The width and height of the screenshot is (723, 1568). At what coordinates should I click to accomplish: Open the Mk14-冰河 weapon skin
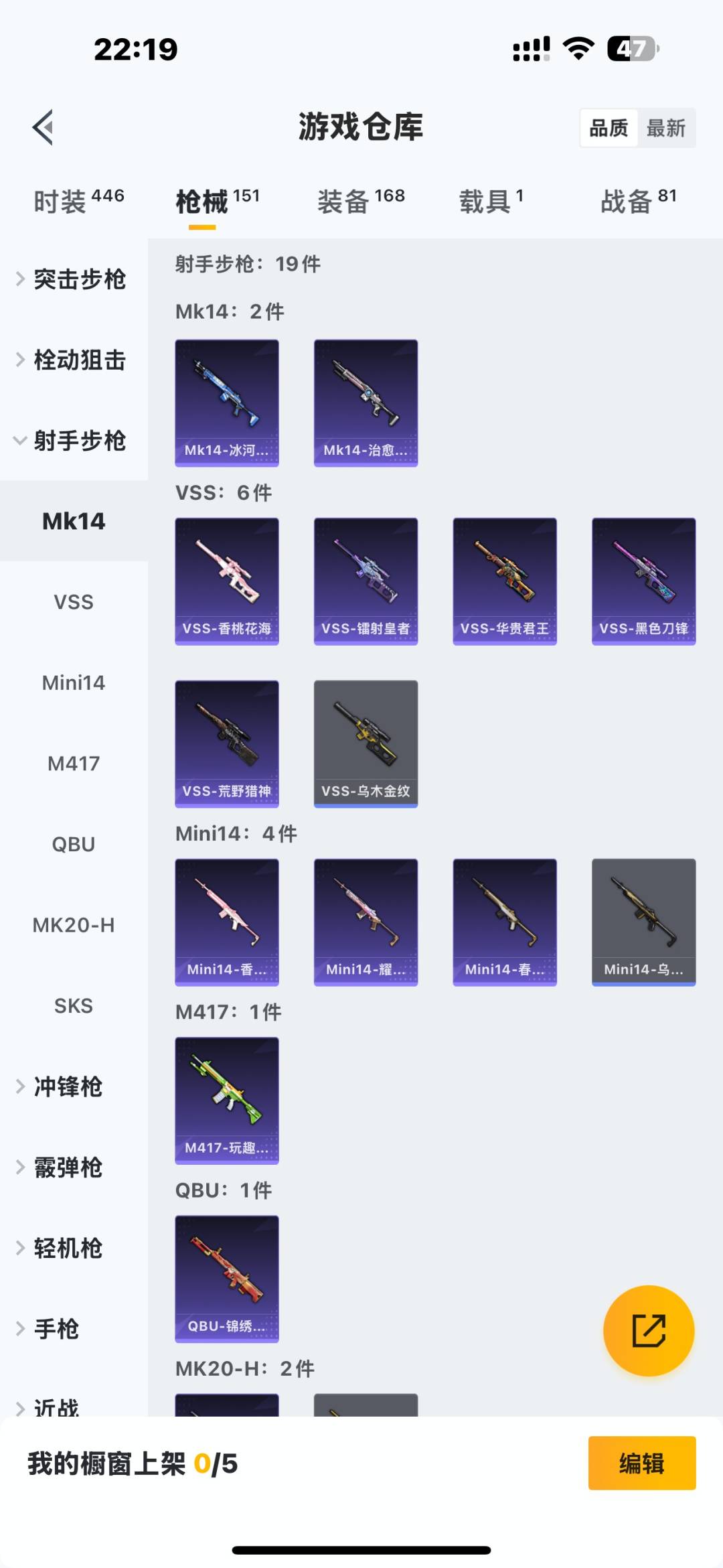(x=227, y=401)
